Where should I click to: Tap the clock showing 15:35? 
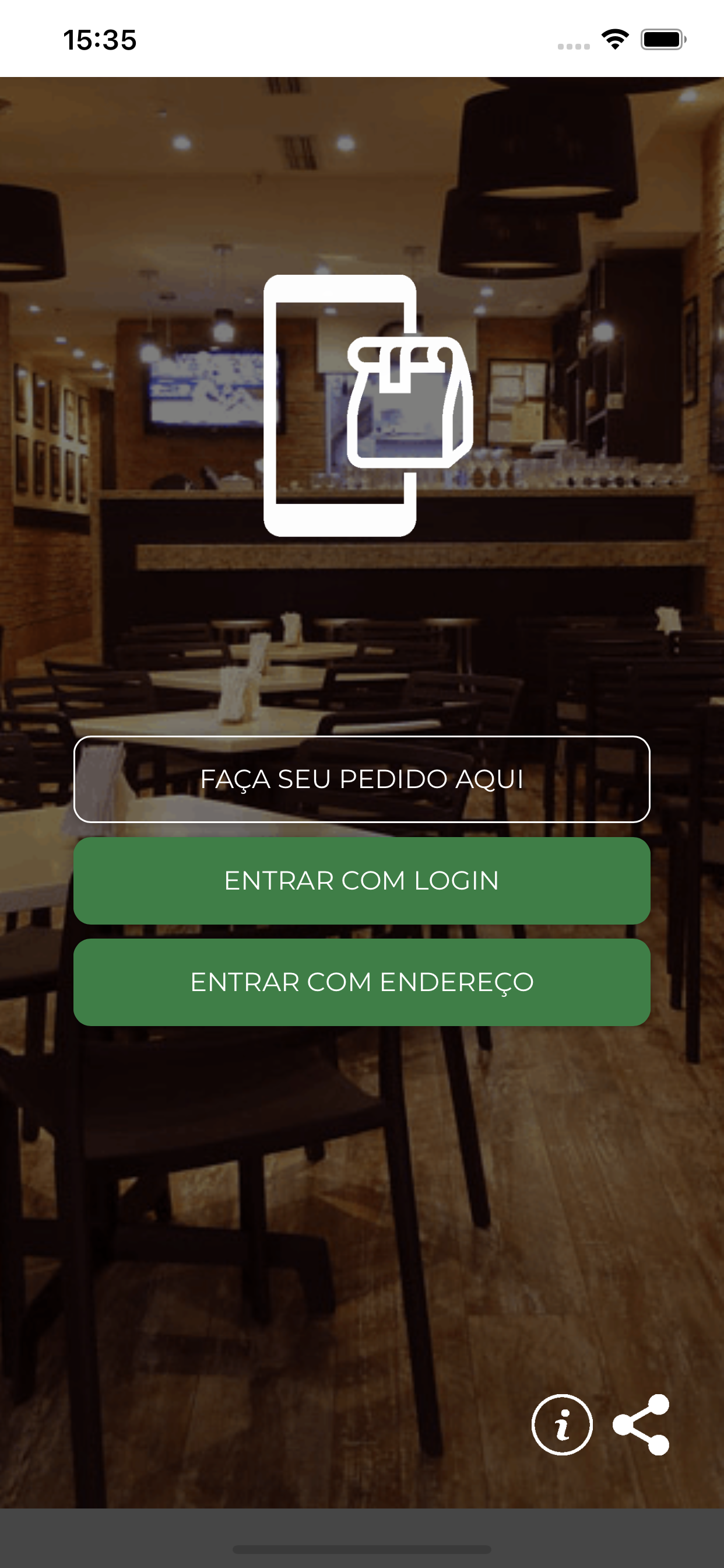99,39
